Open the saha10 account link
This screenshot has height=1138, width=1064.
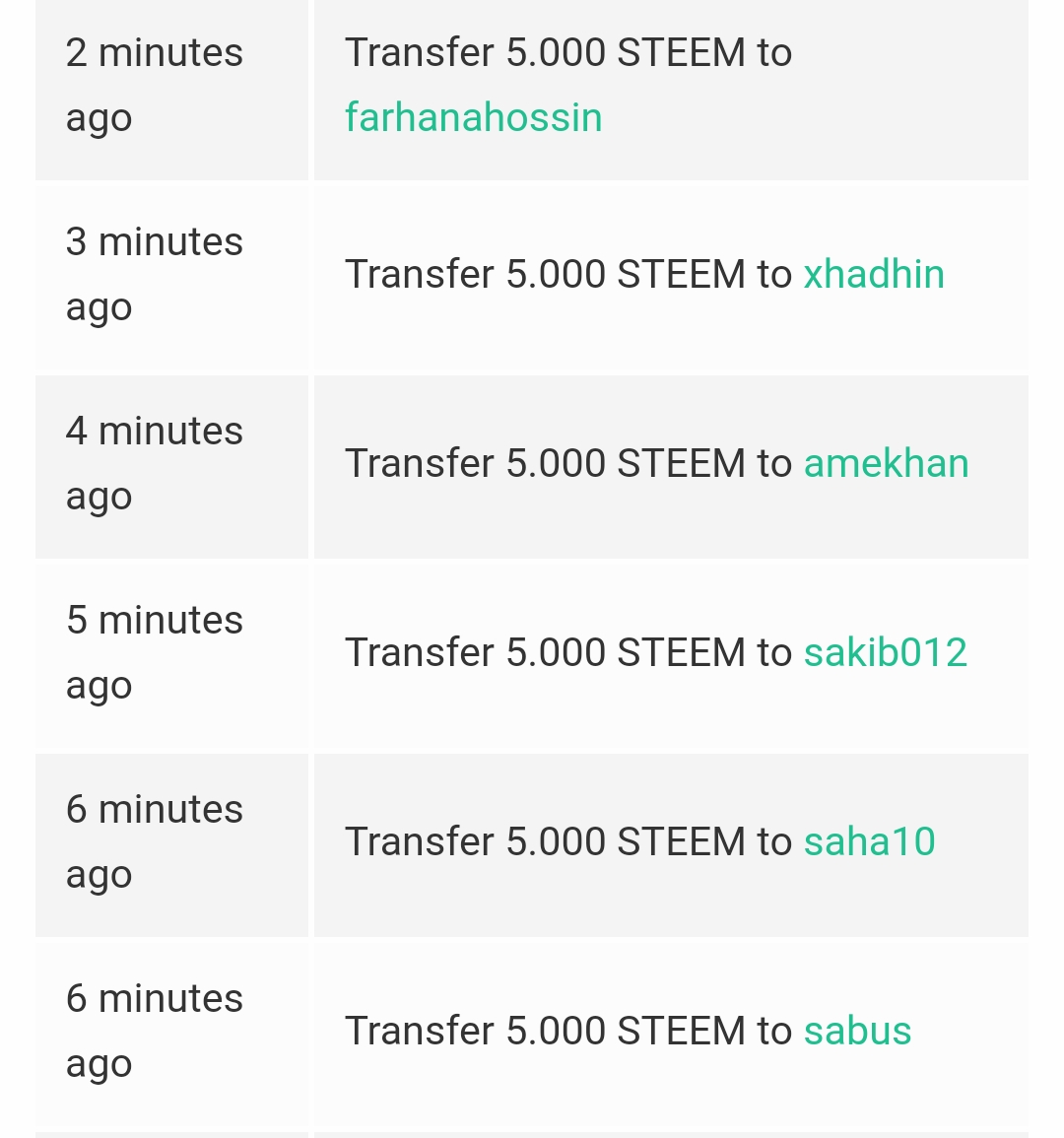coord(870,841)
